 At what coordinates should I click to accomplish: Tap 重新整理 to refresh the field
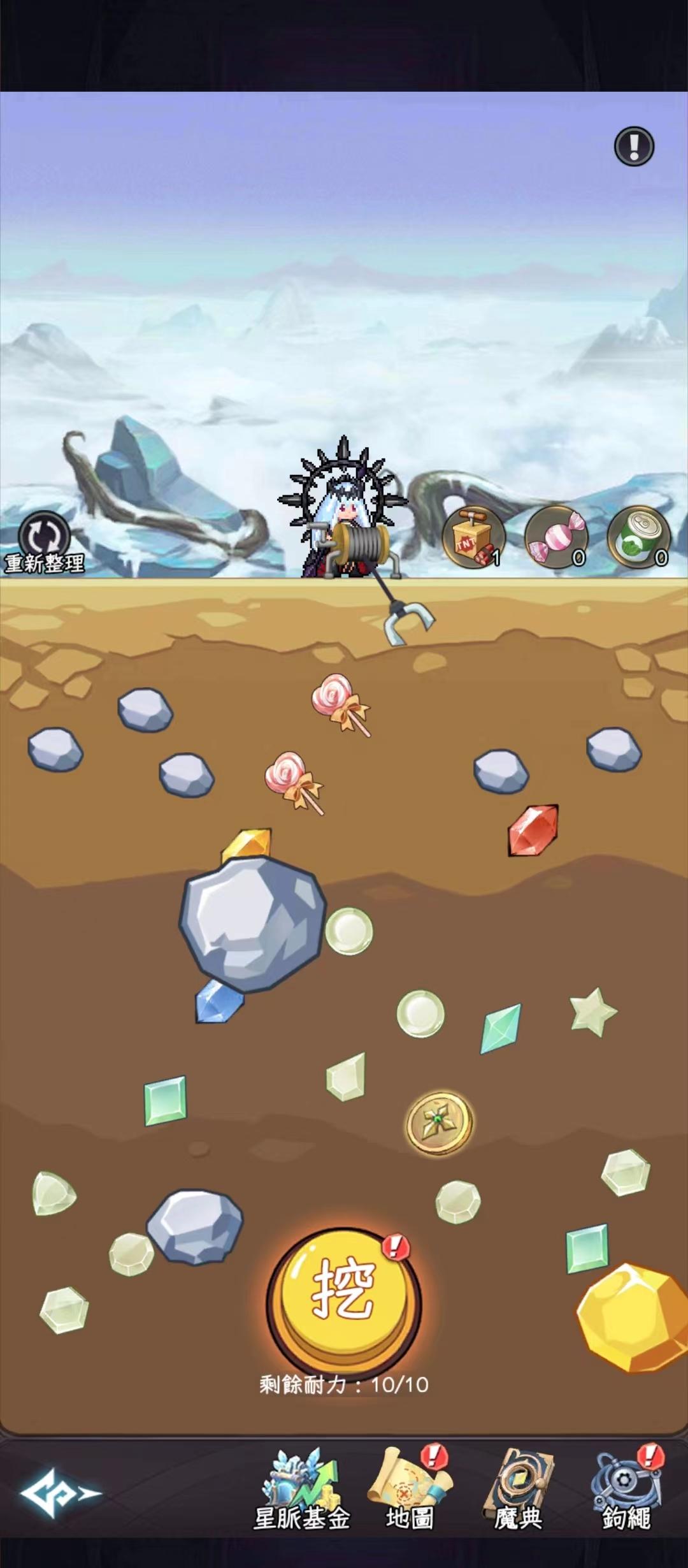coord(44,543)
